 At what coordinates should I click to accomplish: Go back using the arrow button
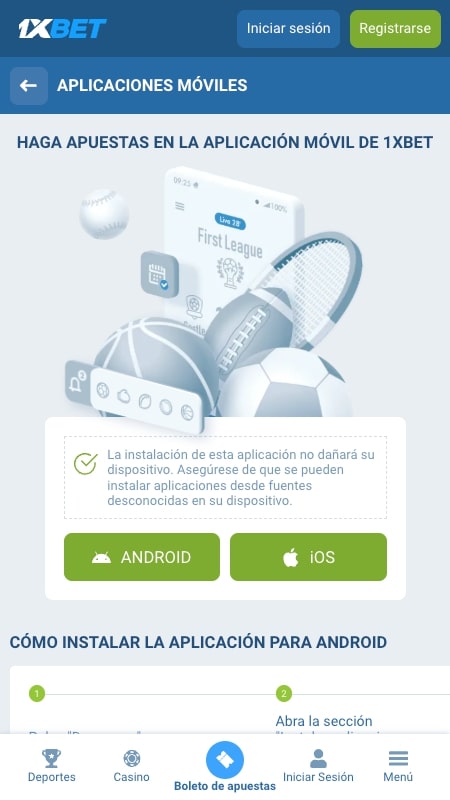[x=29, y=86]
